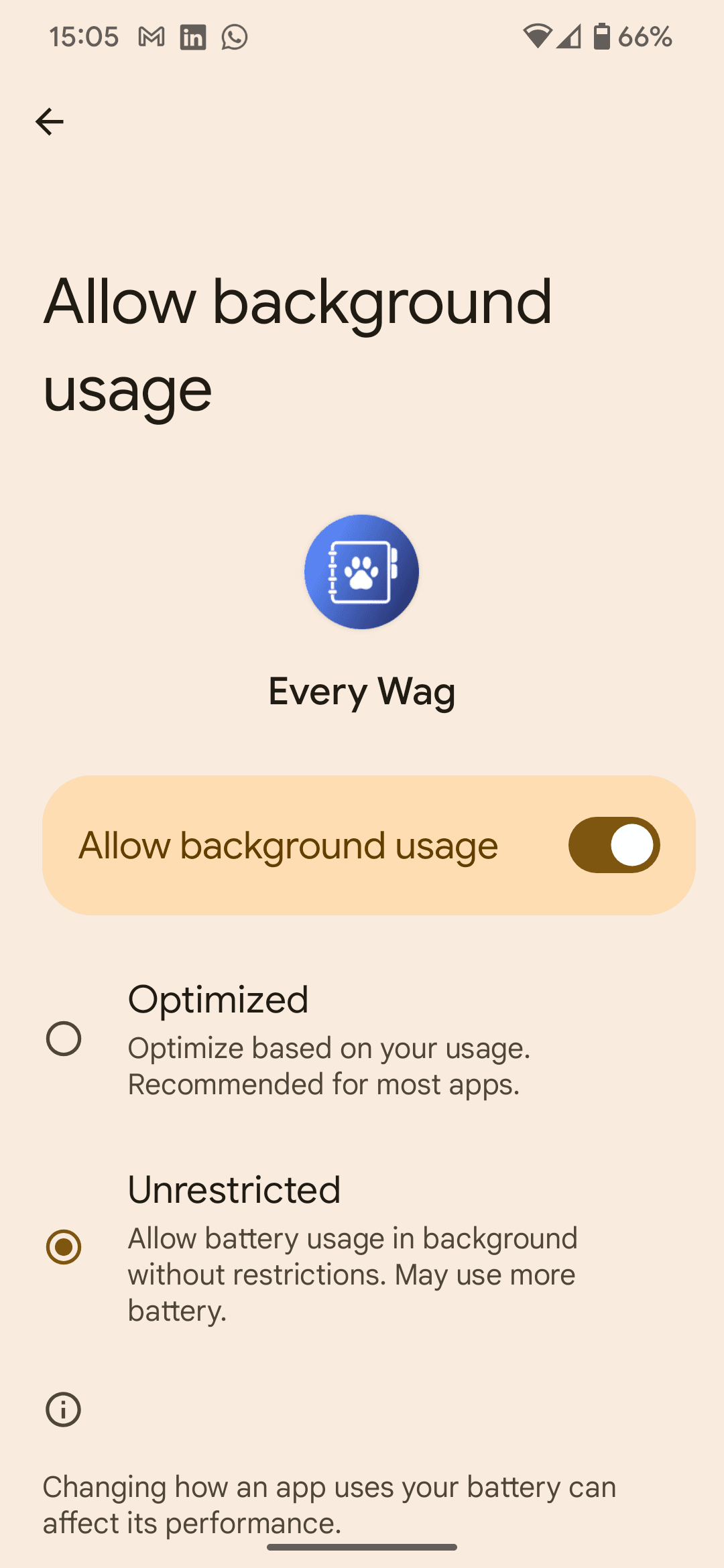This screenshot has width=724, height=1568.
Task: Disable the Allow background usage switch
Action: pos(613,845)
